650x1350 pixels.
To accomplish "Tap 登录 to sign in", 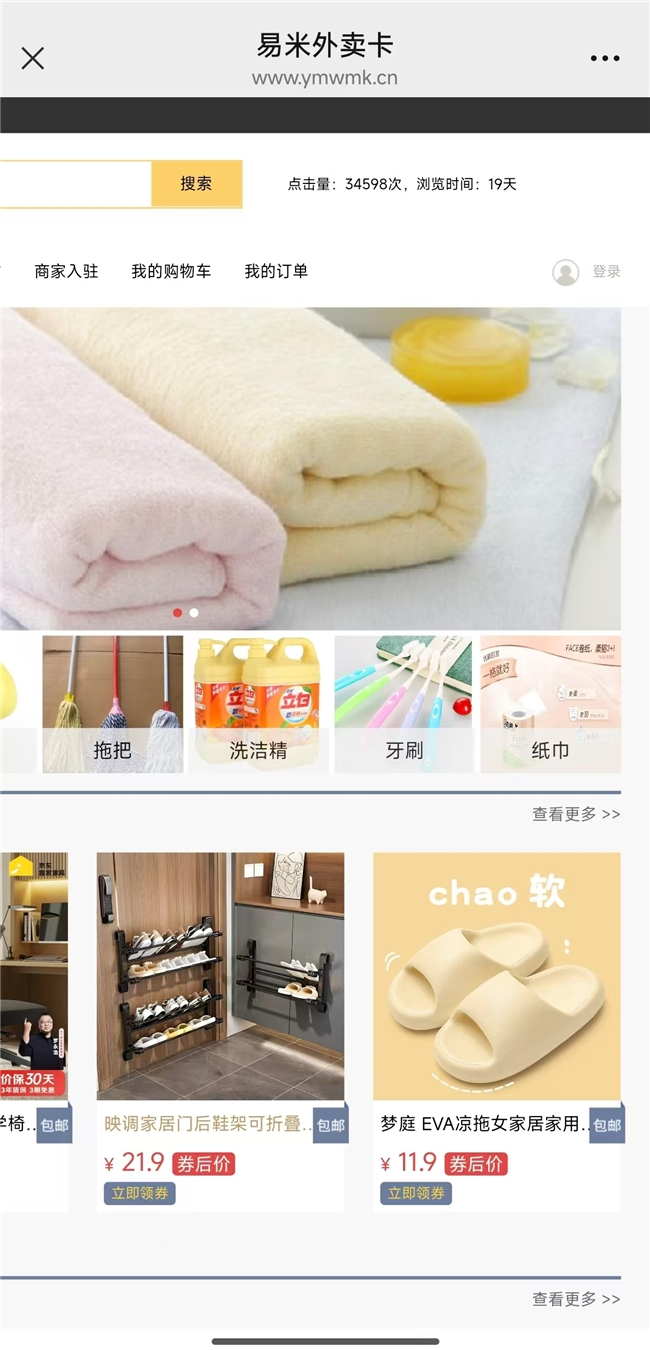I will 605,271.
